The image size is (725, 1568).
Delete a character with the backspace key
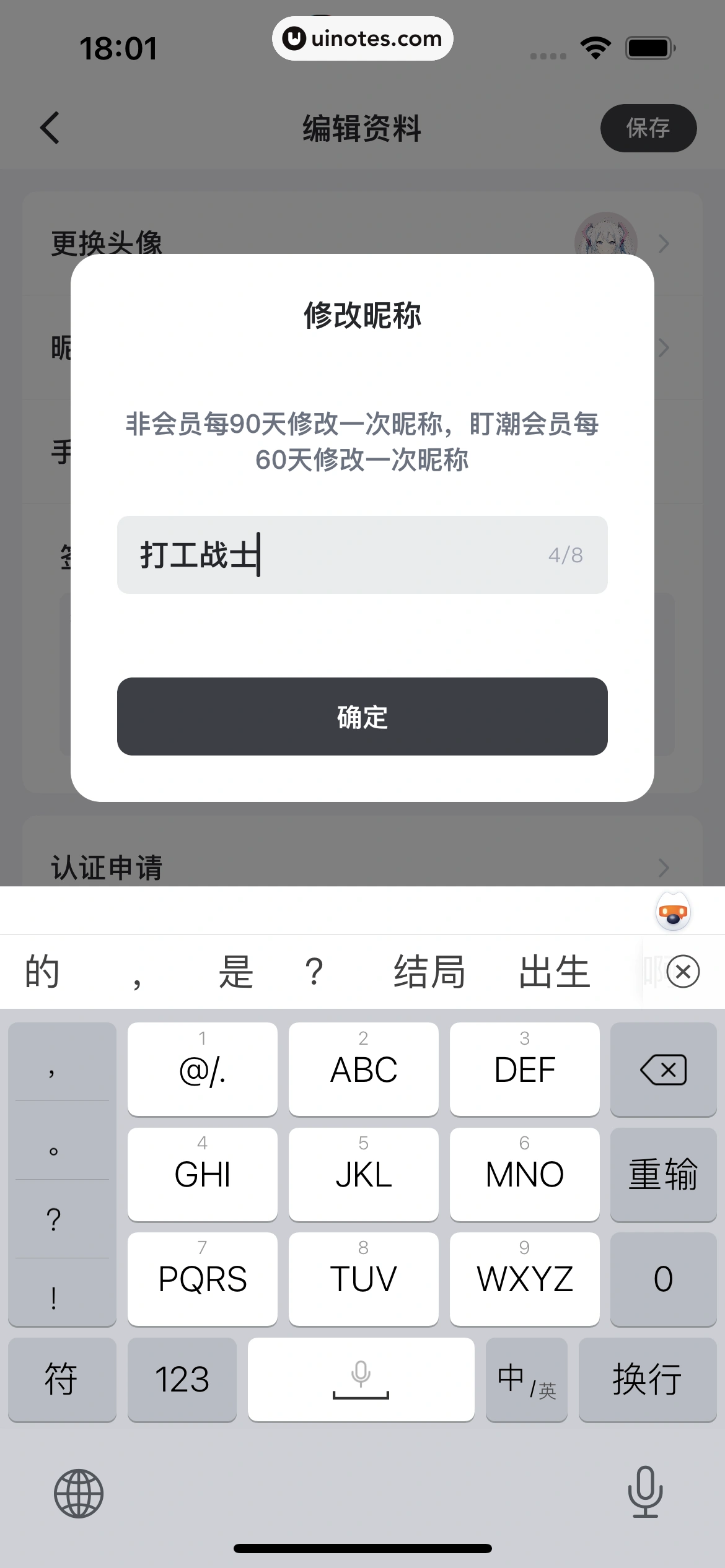click(663, 1069)
